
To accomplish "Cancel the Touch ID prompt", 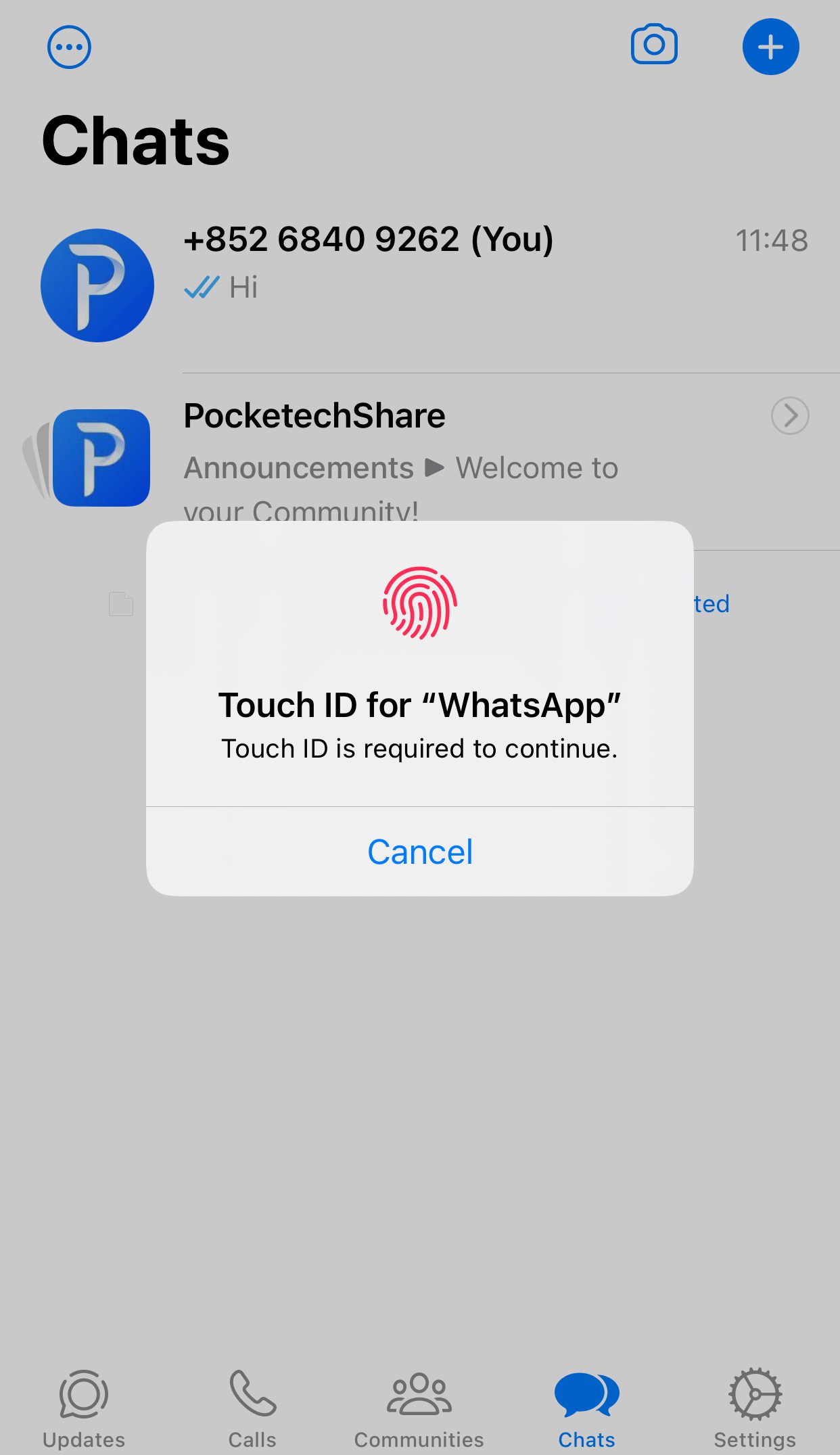I will pos(419,852).
